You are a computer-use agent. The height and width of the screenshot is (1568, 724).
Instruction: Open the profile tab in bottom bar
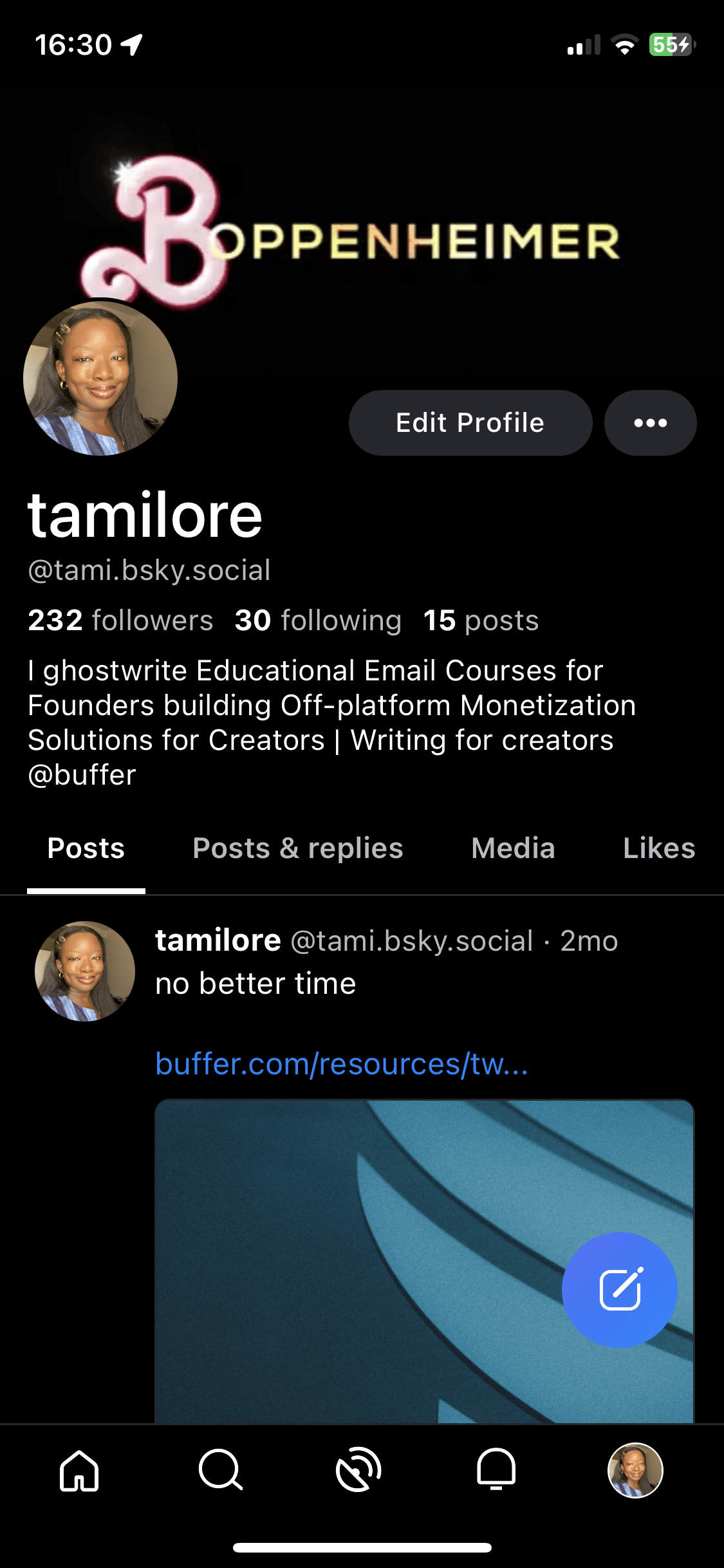pos(635,1470)
